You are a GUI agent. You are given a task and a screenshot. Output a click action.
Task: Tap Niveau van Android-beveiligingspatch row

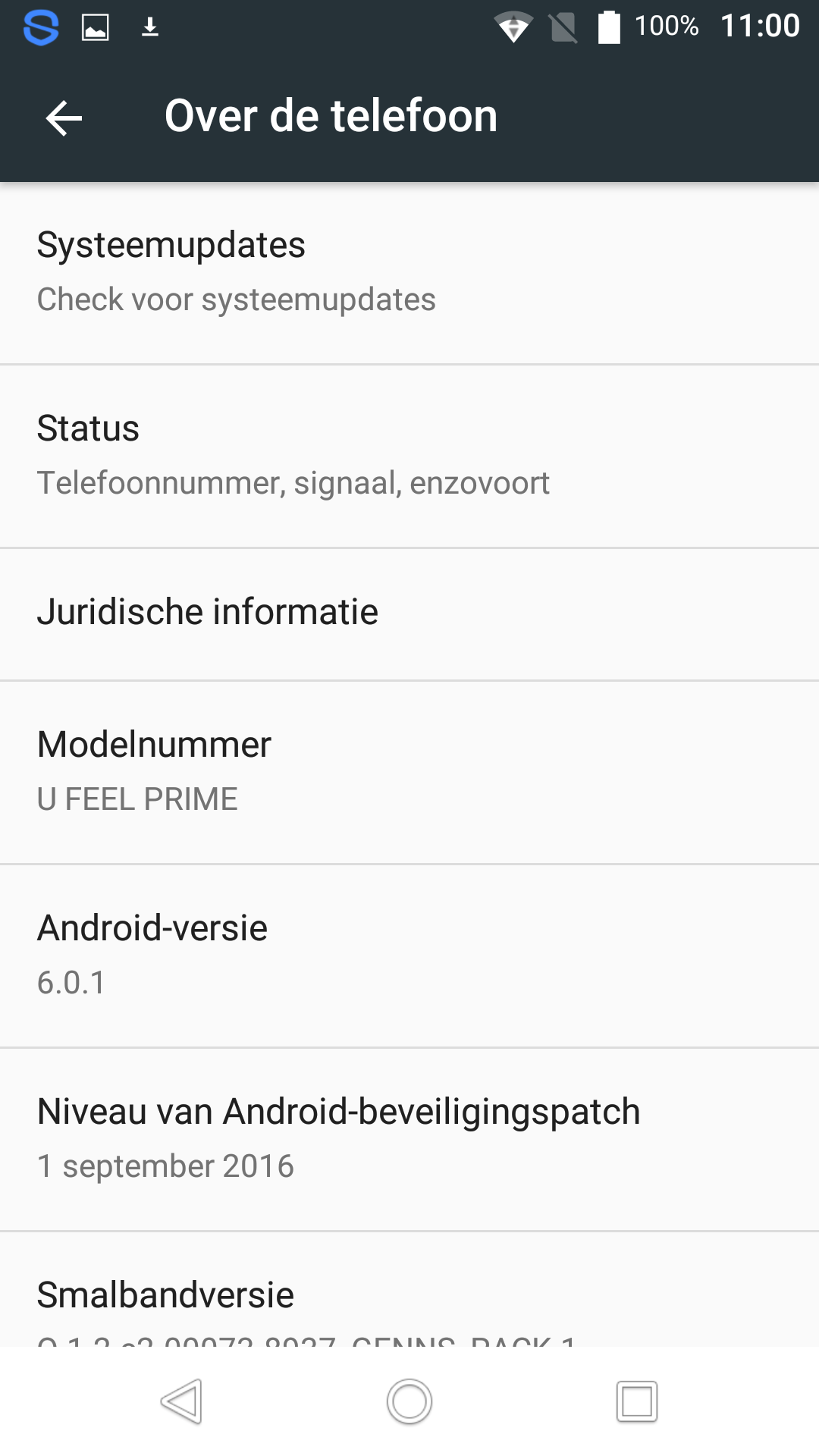(409, 1140)
